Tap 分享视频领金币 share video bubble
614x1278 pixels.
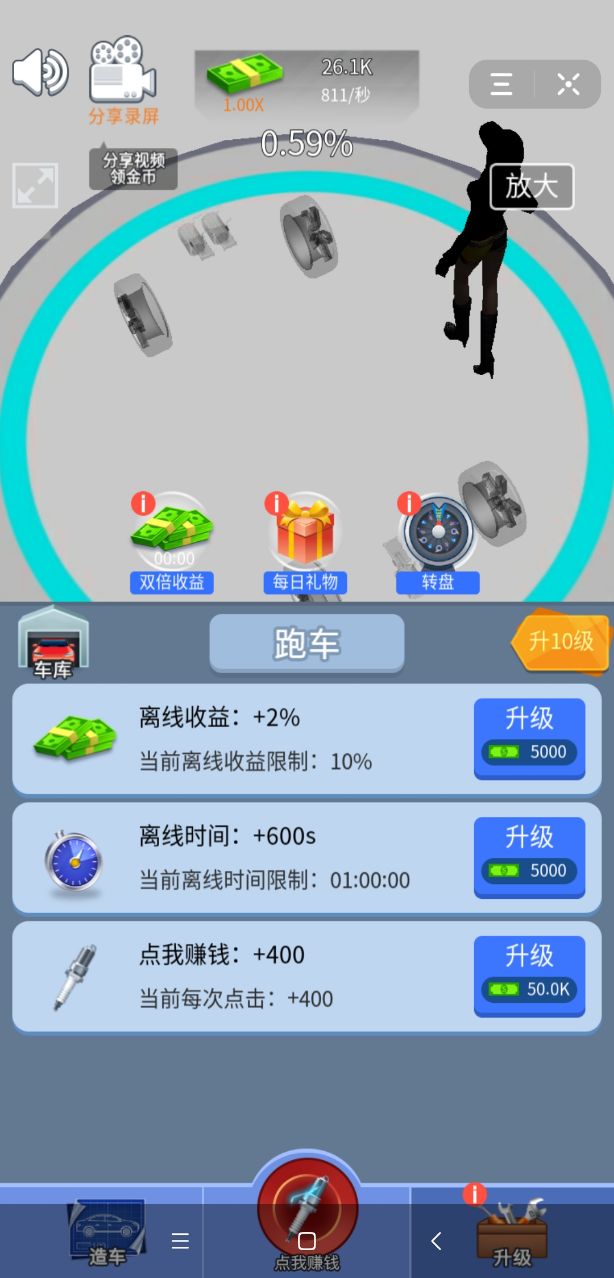[133, 169]
